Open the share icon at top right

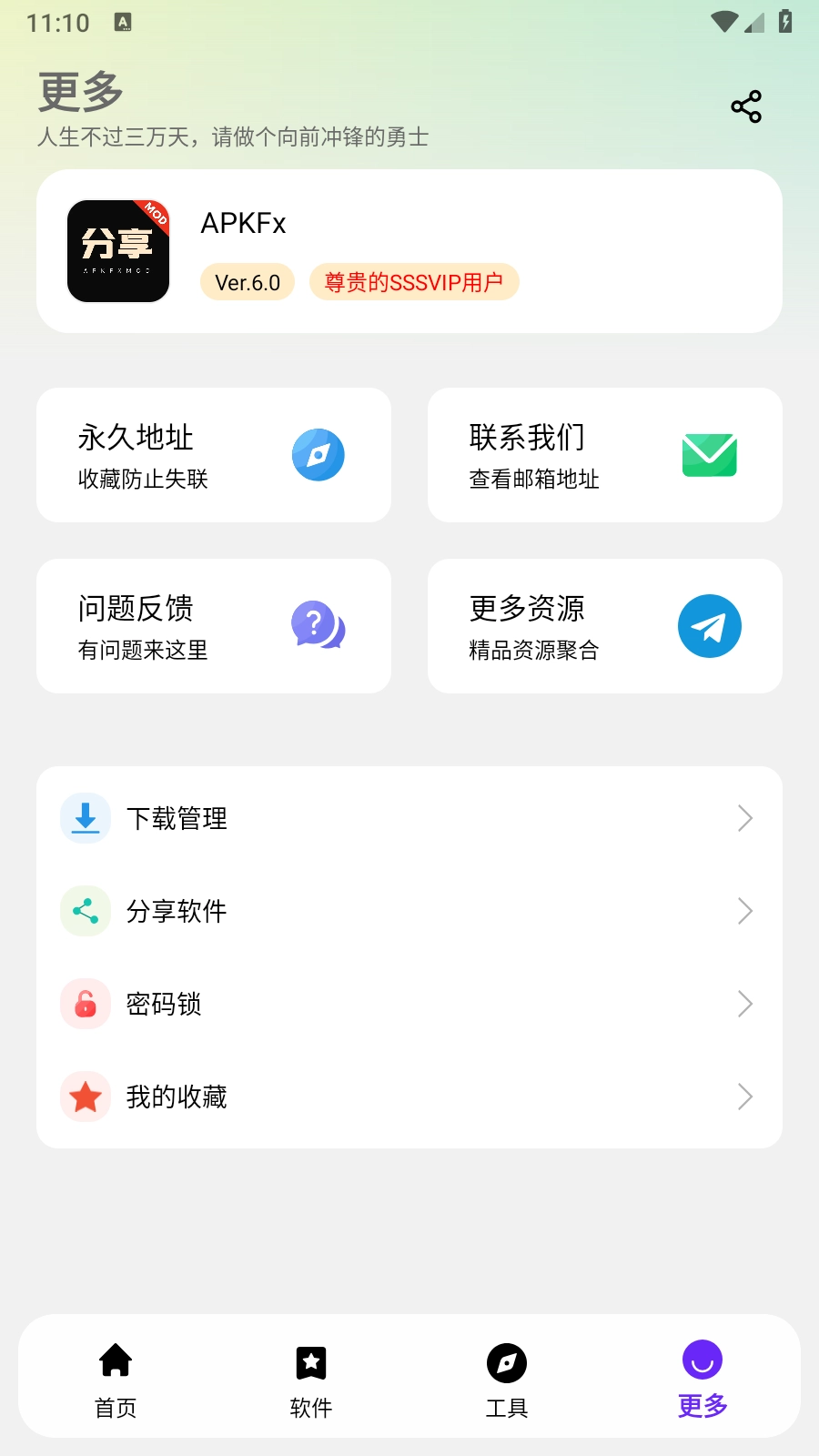coord(745,106)
